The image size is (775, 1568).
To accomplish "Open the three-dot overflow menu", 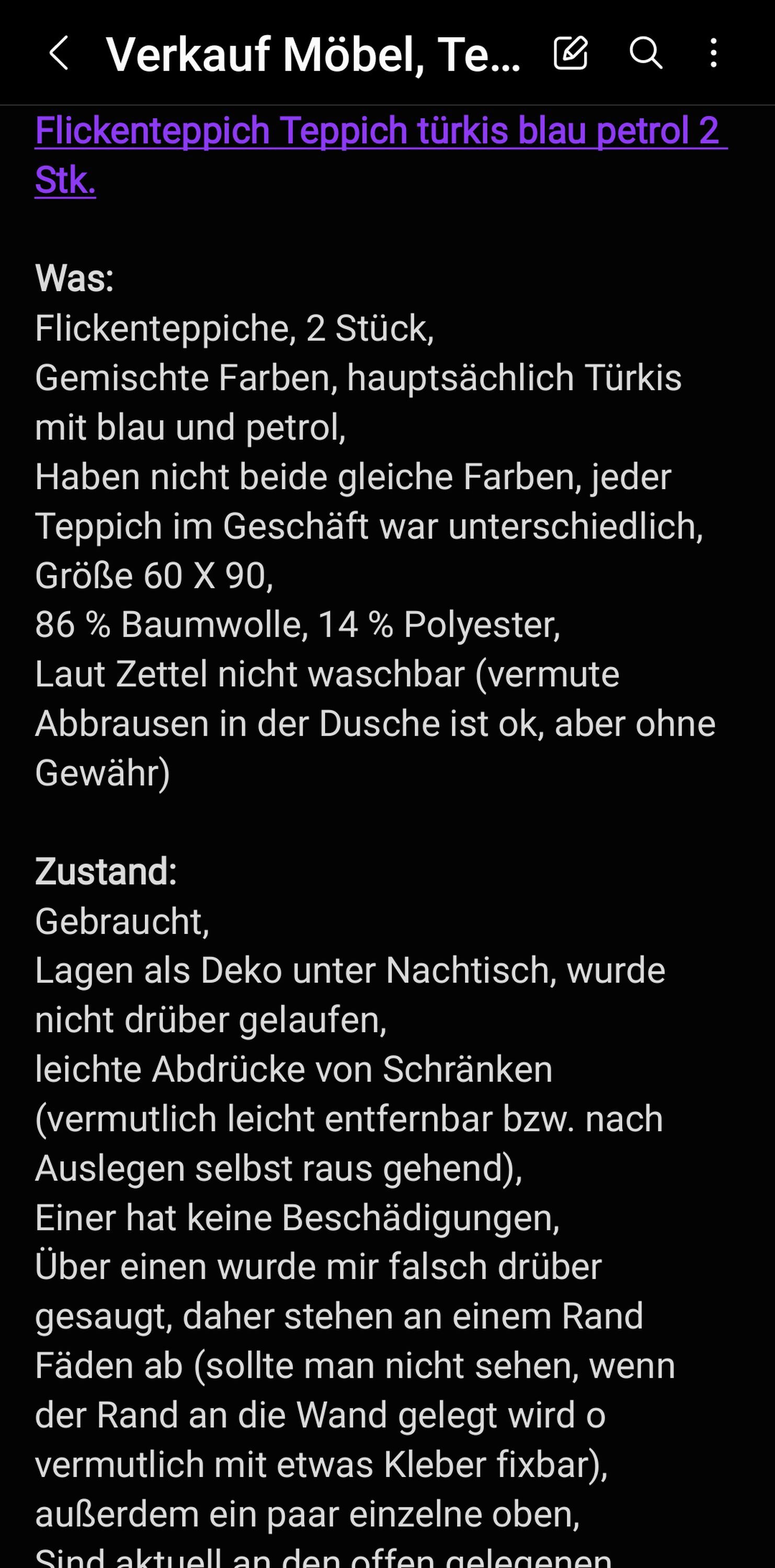I will point(713,52).
